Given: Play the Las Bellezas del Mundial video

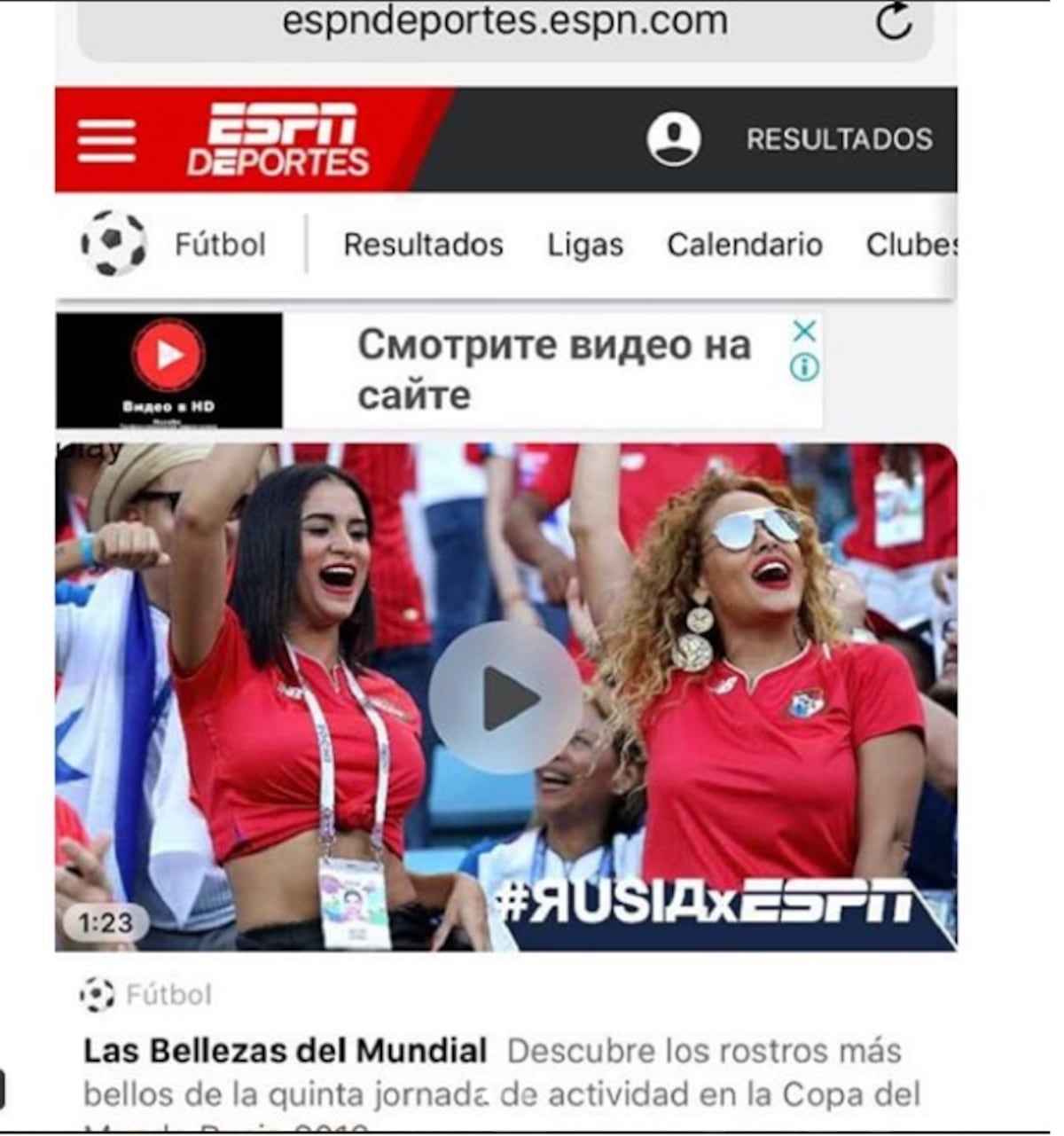Looking at the screenshot, I should click(x=505, y=696).
